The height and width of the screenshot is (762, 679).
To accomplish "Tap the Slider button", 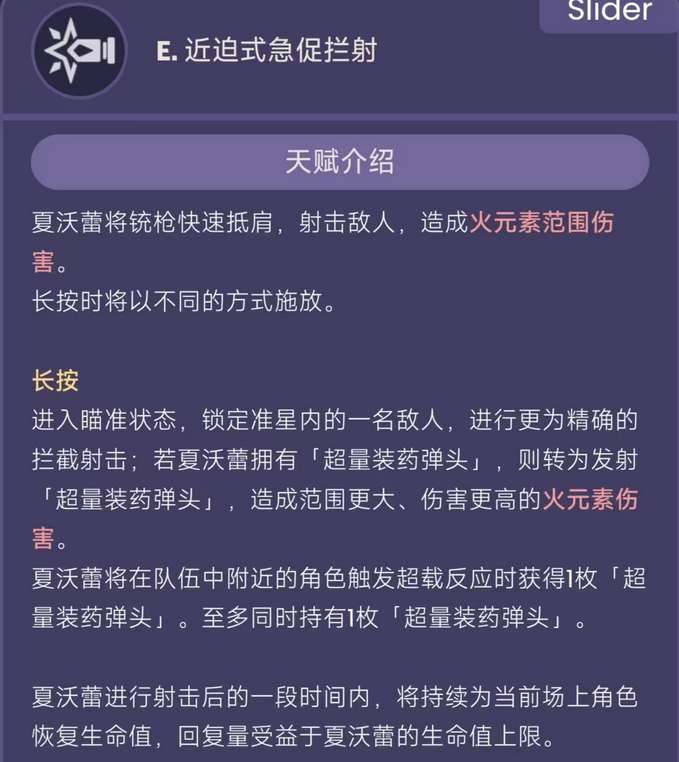I will coord(610,13).
